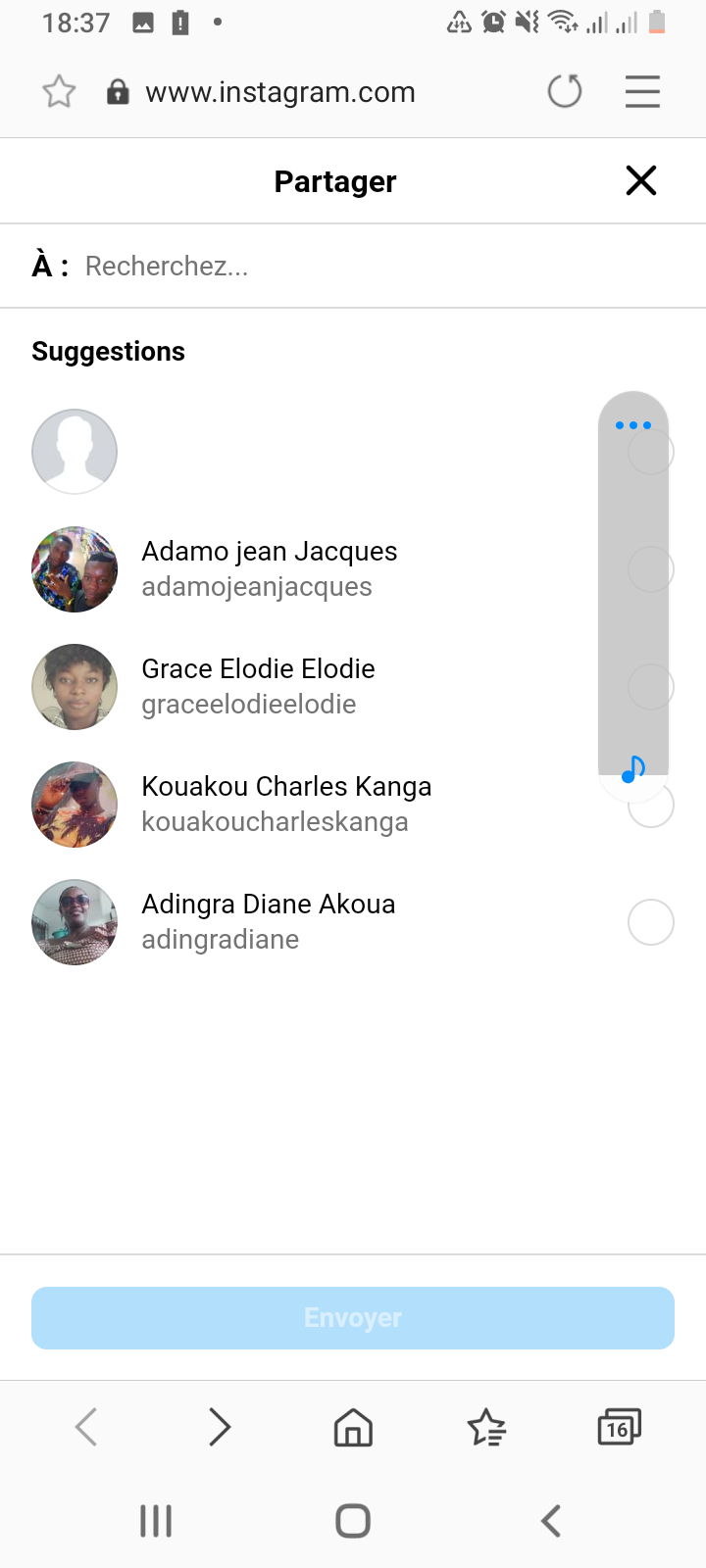This screenshot has height=1568, width=706.
Task: Check the circle next to Adingra Diane Akoua
Action: click(x=650, y=922)
